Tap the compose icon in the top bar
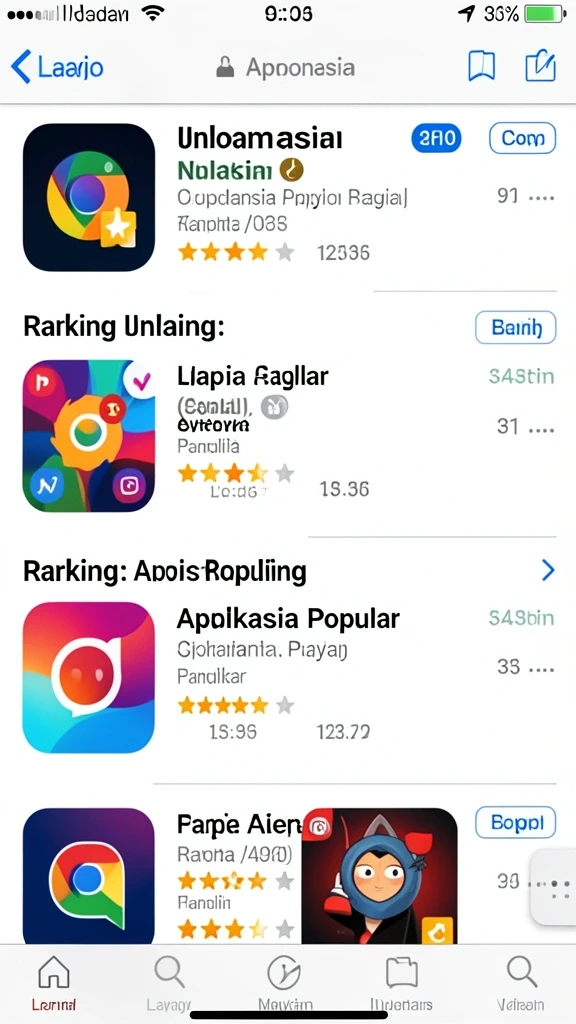The height and width of the screenshot is (1024, 576). [540, 67]
